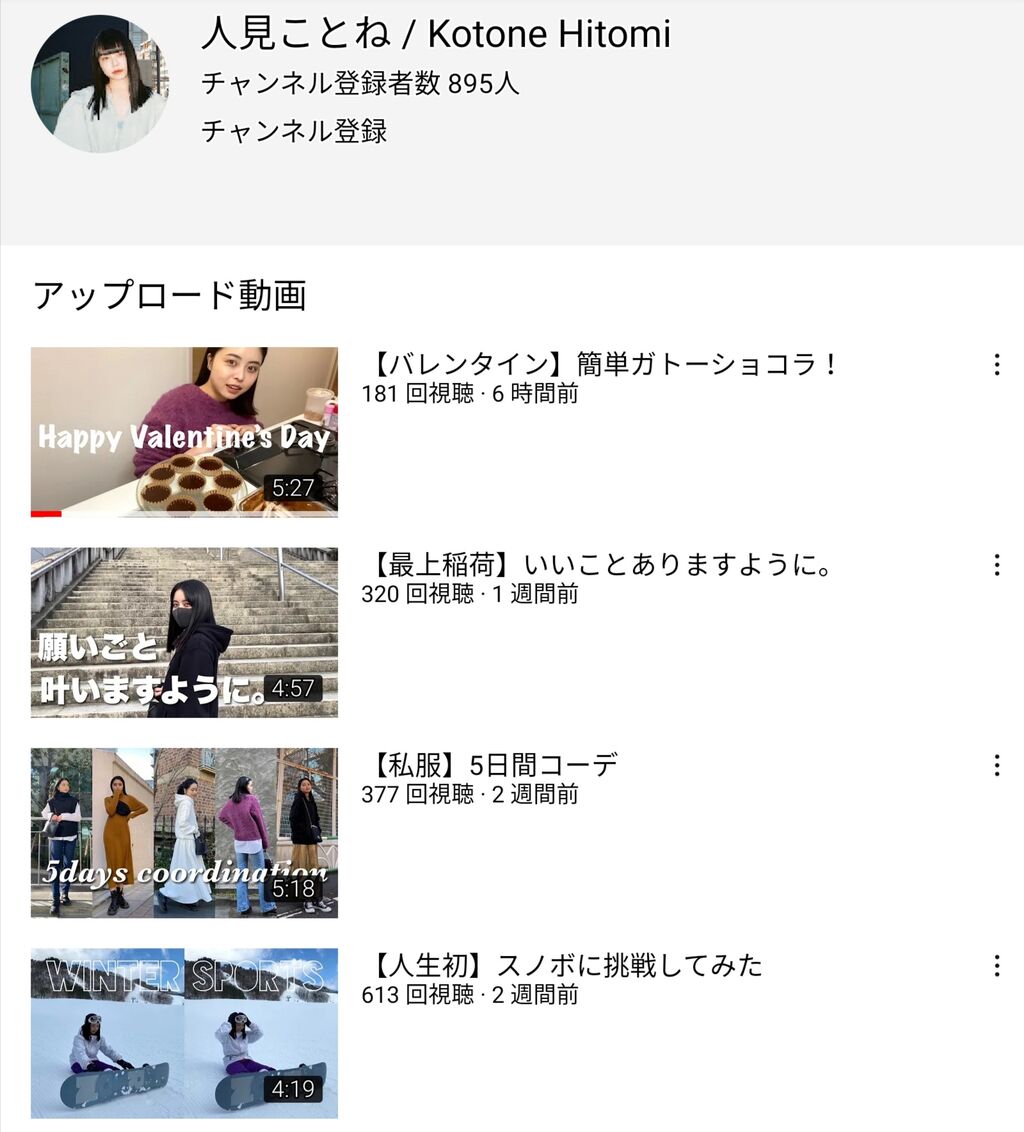Screen dimensions: 1024x1132
Task: Open the overflow menu for 最上稲荷 video
Action: pos(996,565)
